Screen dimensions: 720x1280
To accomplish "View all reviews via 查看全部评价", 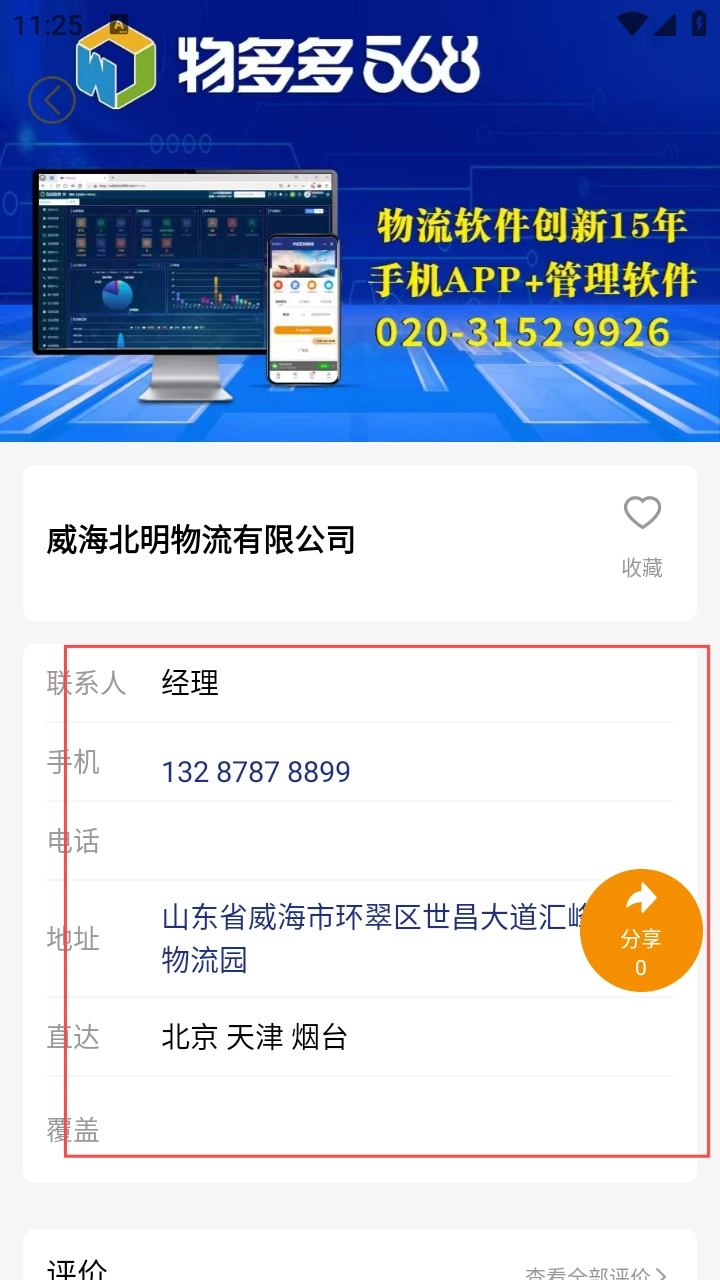I will [595, 1273].
